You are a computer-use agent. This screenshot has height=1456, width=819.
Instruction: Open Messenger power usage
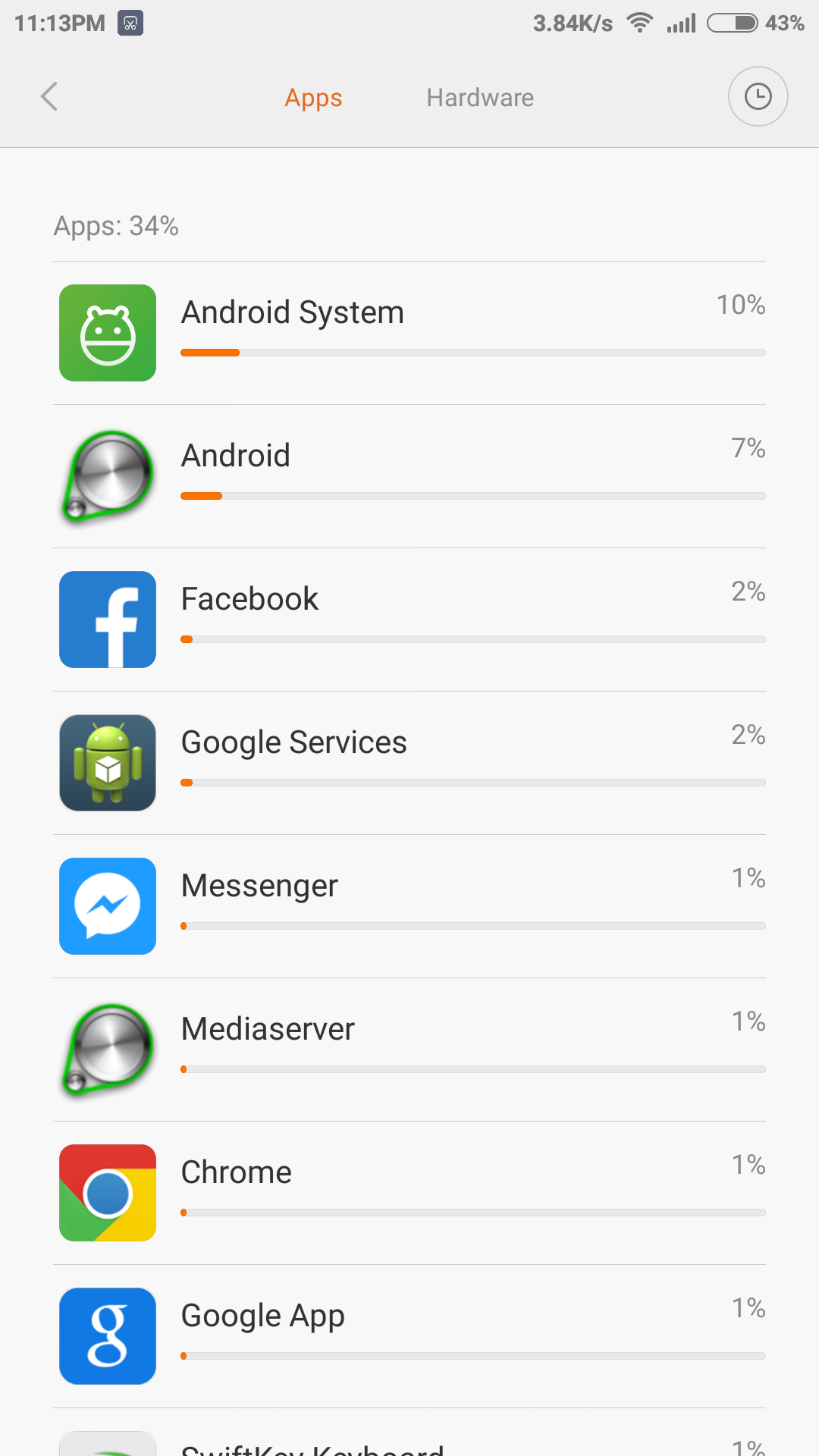point(409,906)
